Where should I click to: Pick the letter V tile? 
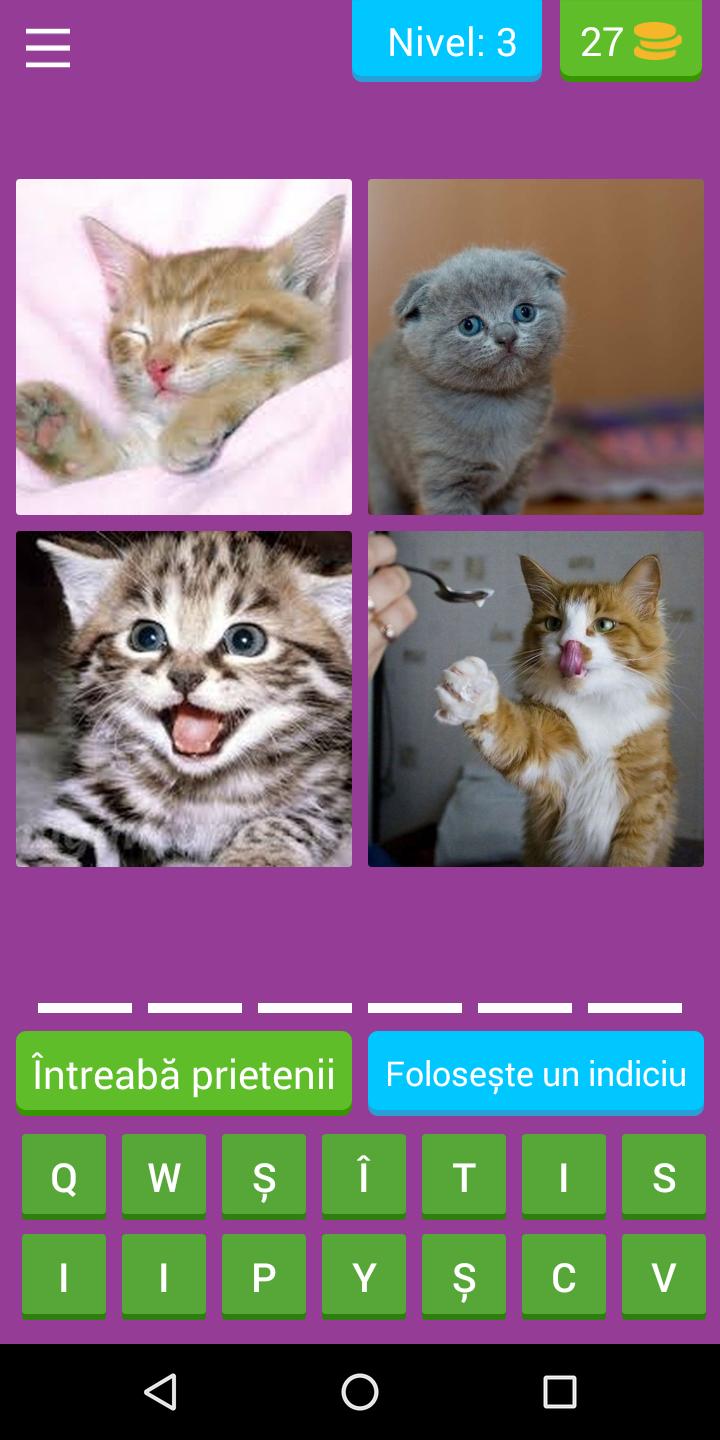tap(664, 1277)
